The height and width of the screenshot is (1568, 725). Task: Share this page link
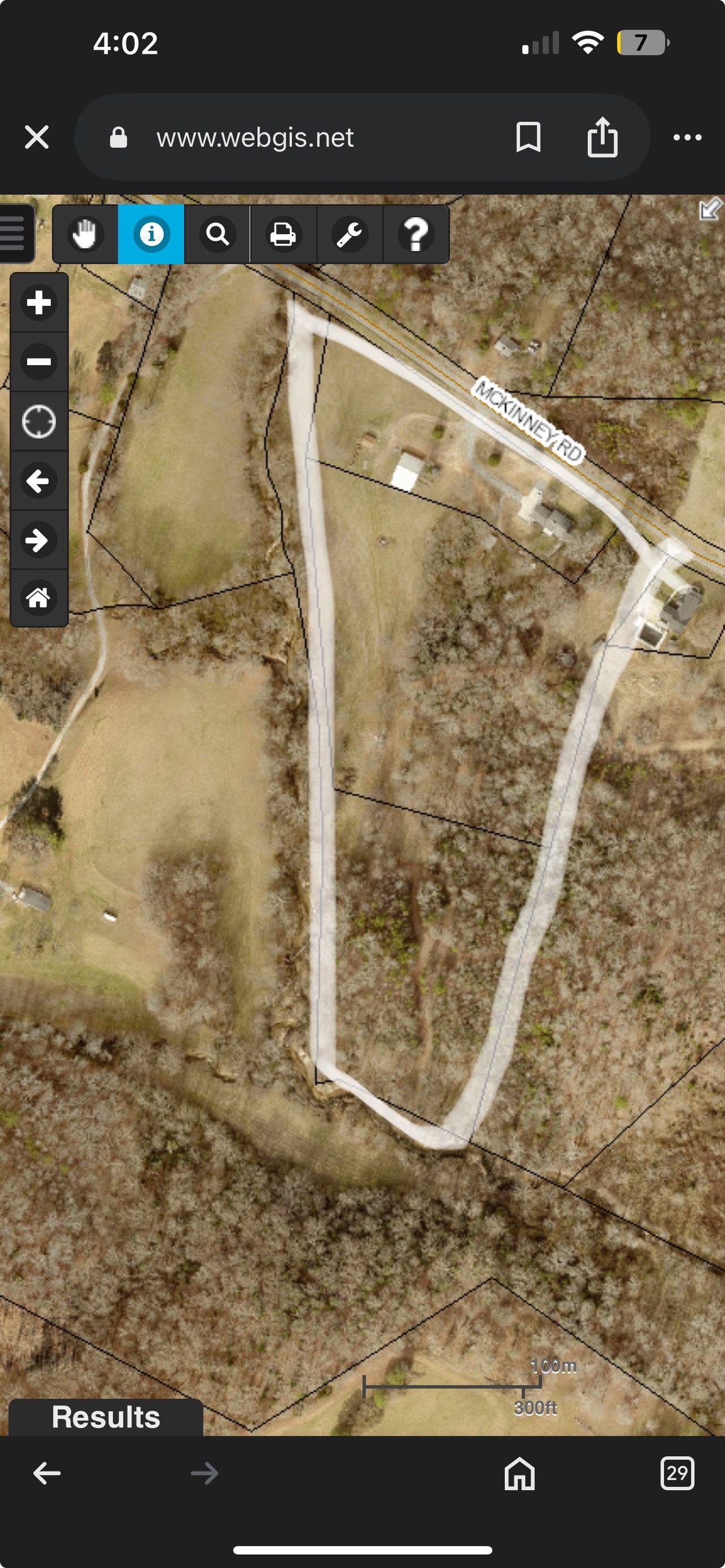tap(602, 137)
